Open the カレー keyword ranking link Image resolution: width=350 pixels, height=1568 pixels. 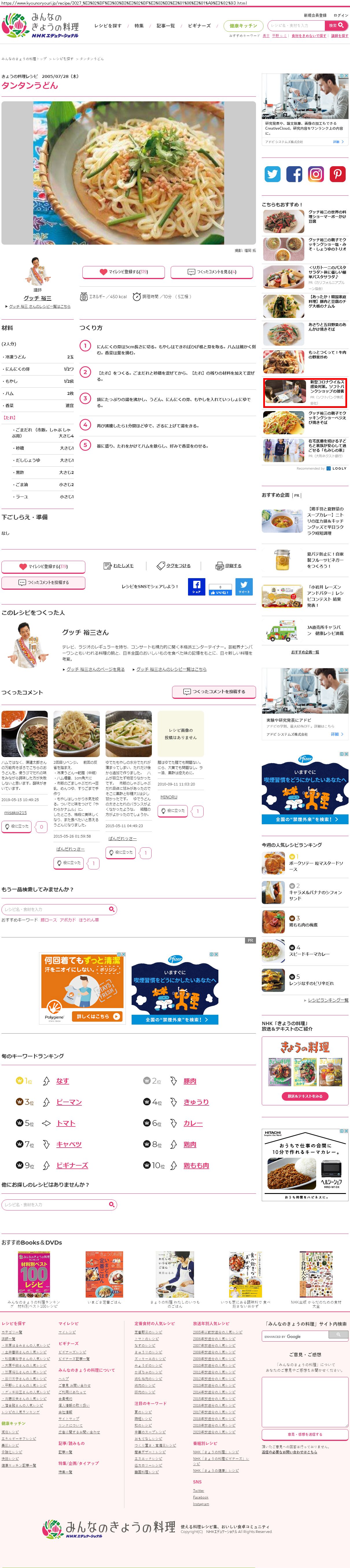click(193, 1123)
